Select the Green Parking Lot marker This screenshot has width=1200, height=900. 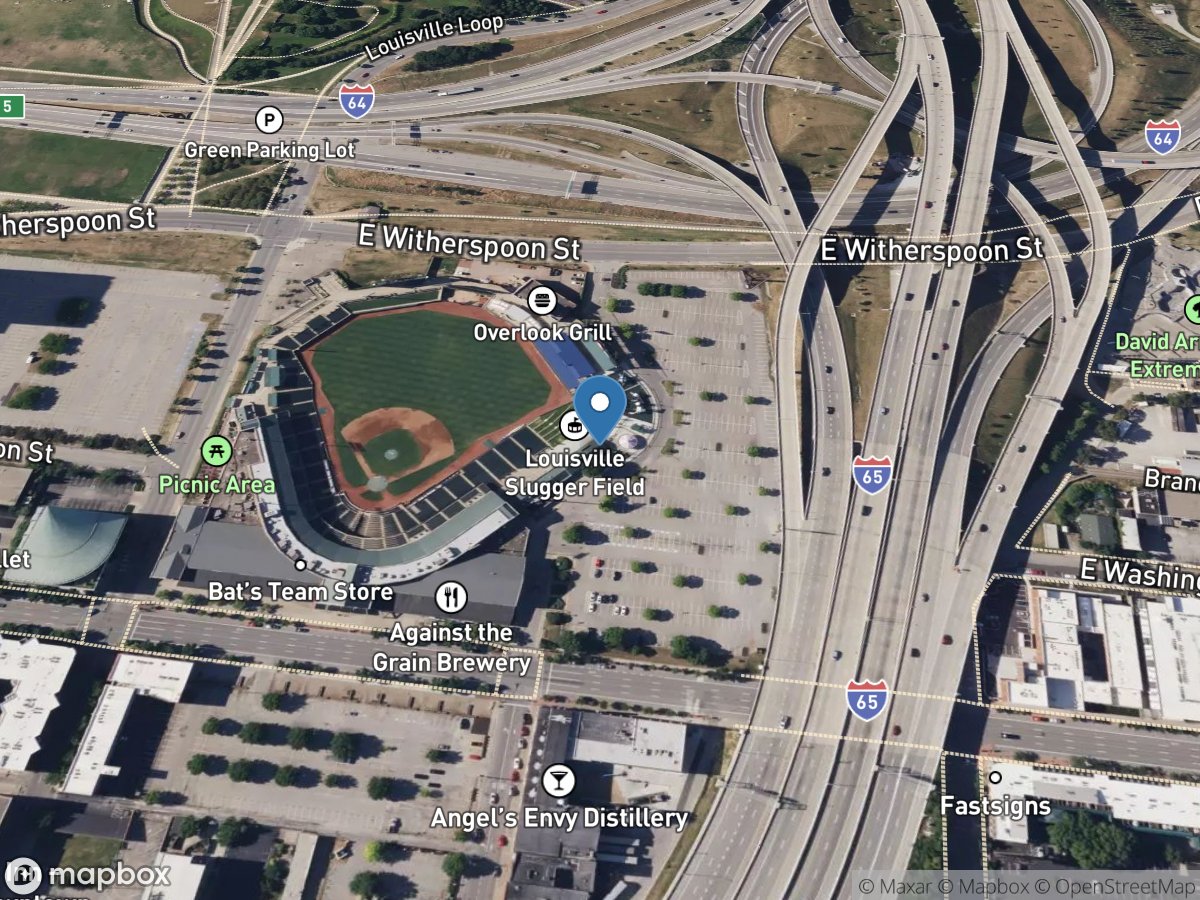[x=268, y=121]
